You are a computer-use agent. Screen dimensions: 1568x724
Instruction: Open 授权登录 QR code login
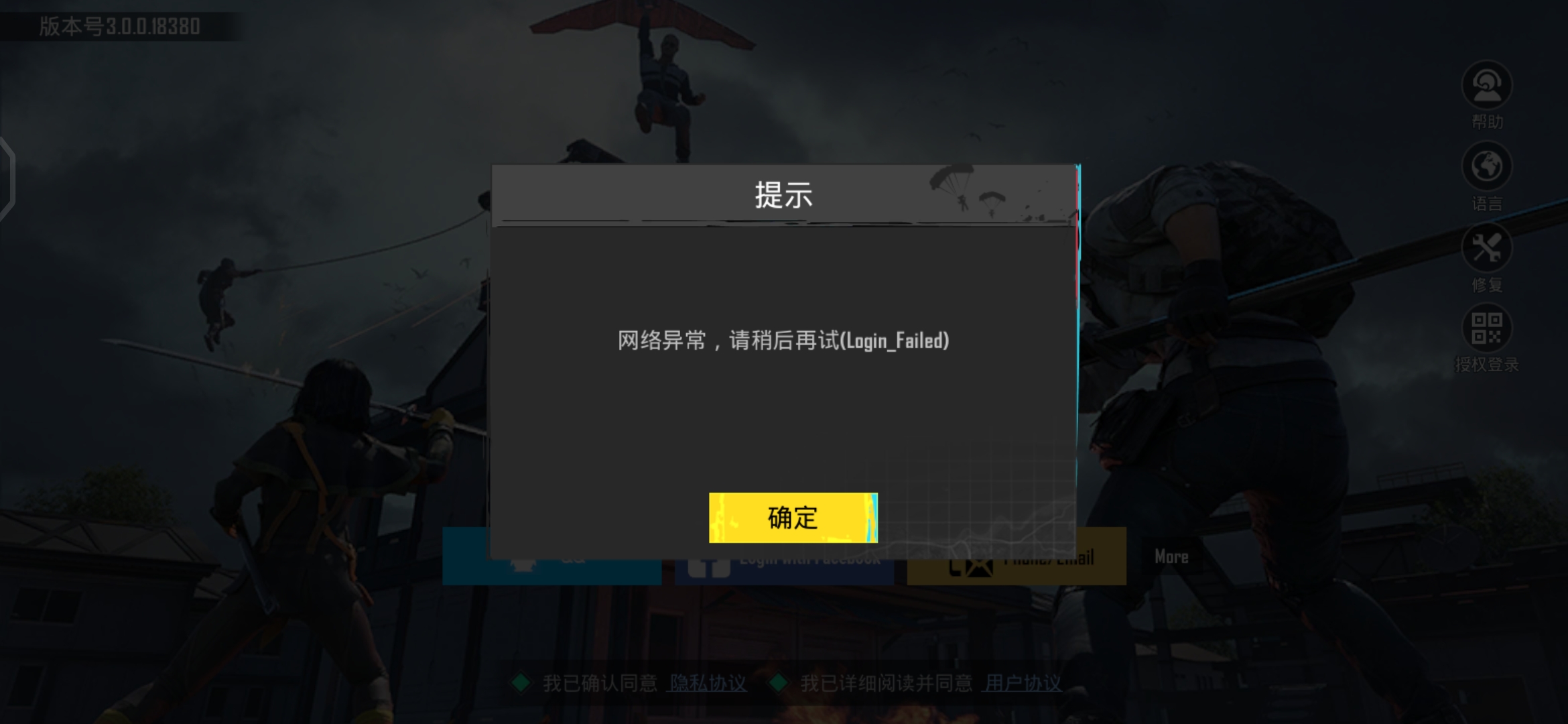(x=1486, y=330)
